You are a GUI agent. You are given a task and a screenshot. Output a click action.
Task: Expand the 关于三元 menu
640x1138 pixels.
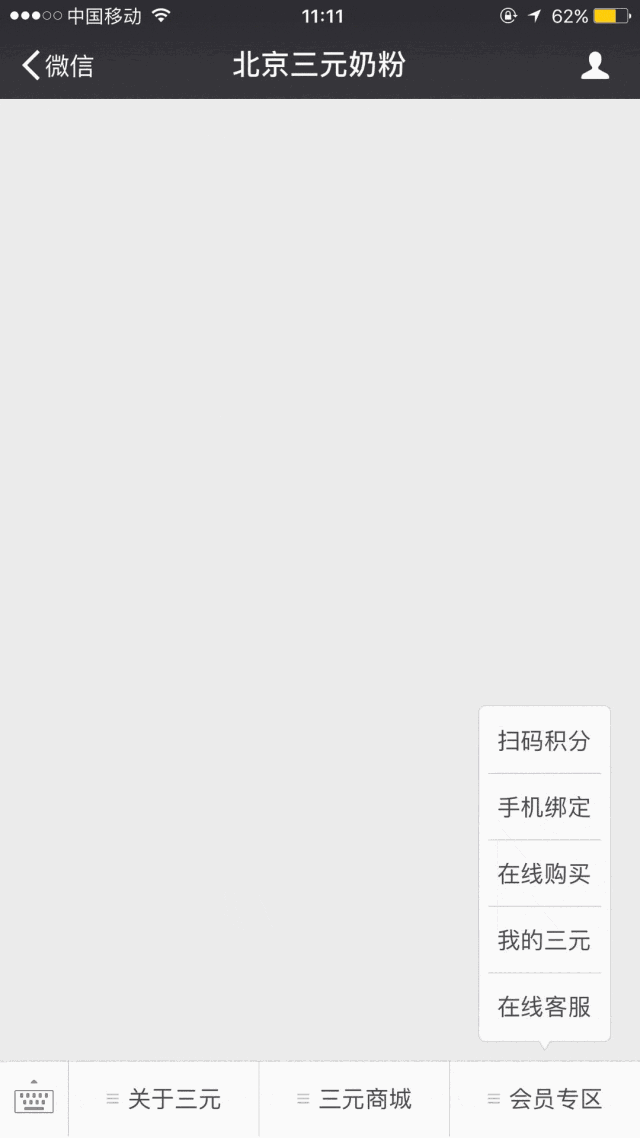coord(163,1099)
